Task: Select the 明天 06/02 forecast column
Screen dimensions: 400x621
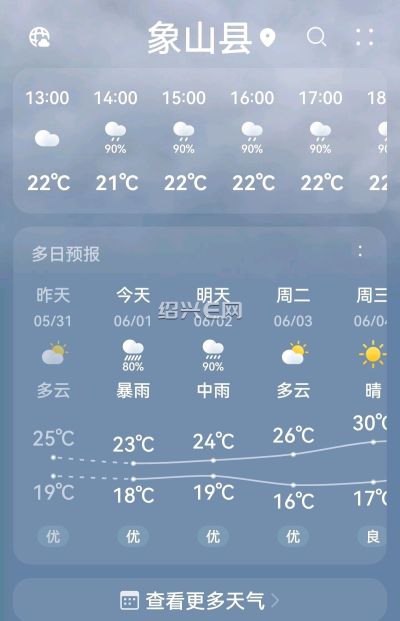Action: click(213, 416)
